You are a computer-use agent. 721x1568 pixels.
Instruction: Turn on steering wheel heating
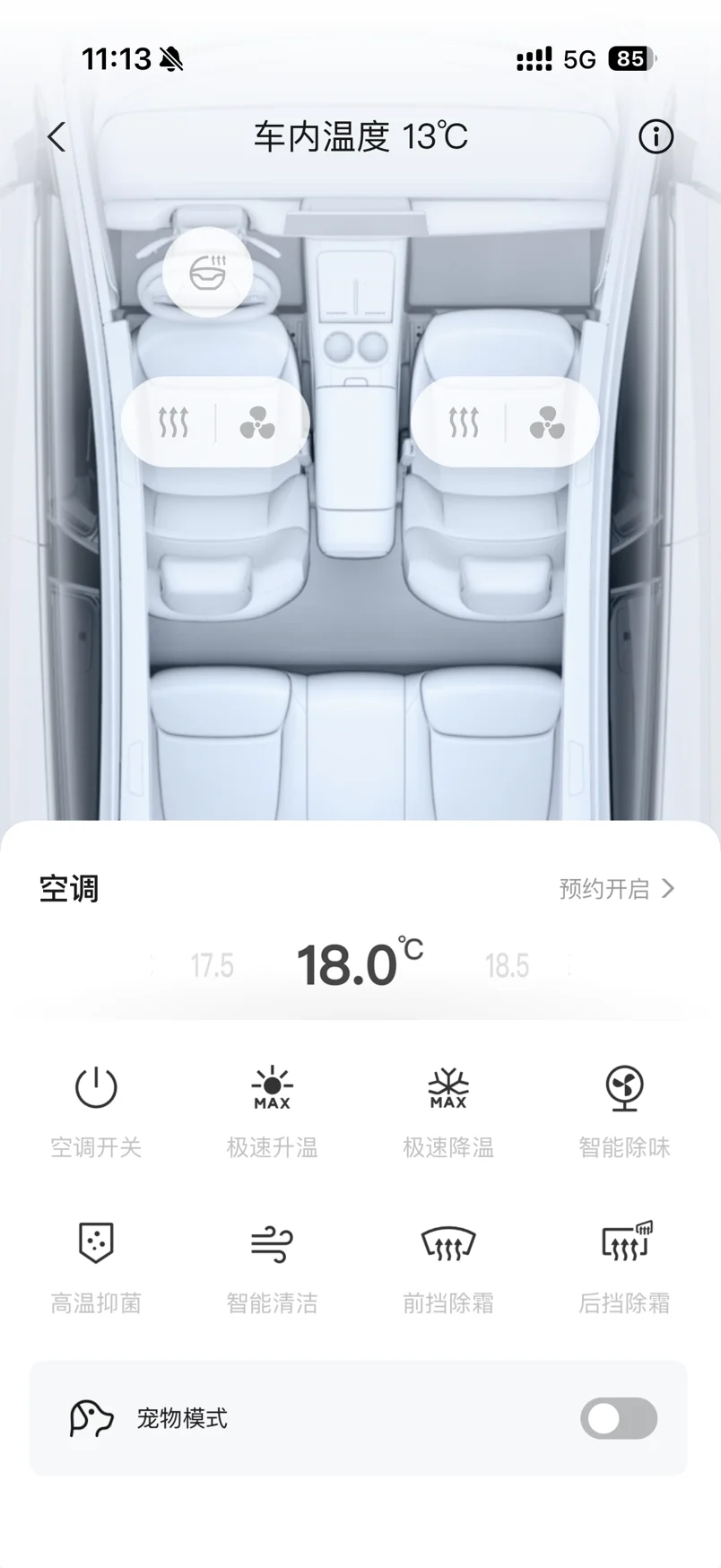click(x=207, y=272)
